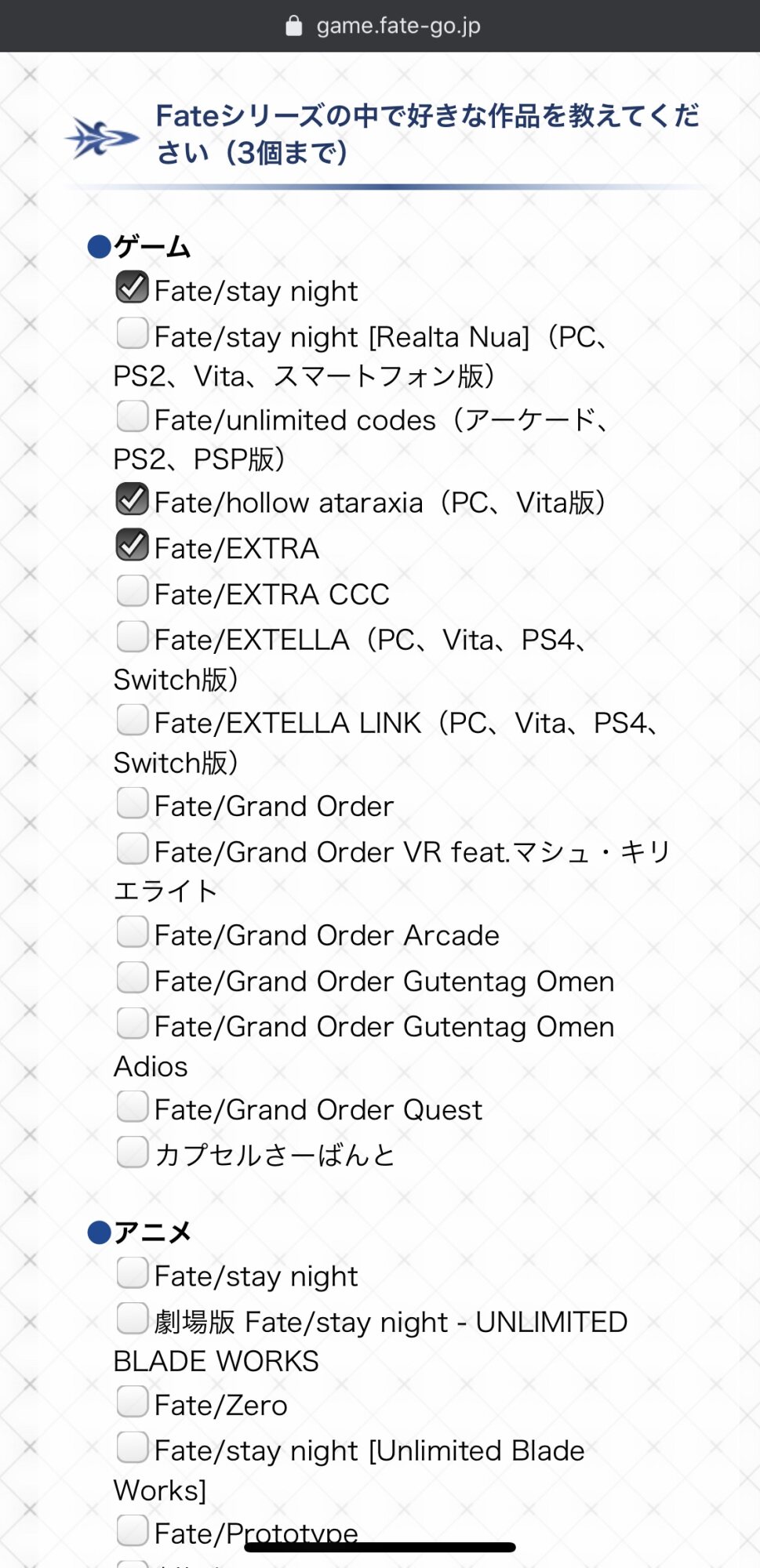Select Fate/Grand Order Arcade
Image resolution: width=760 pixels, height=1568 pixels.
pos(132,932)
